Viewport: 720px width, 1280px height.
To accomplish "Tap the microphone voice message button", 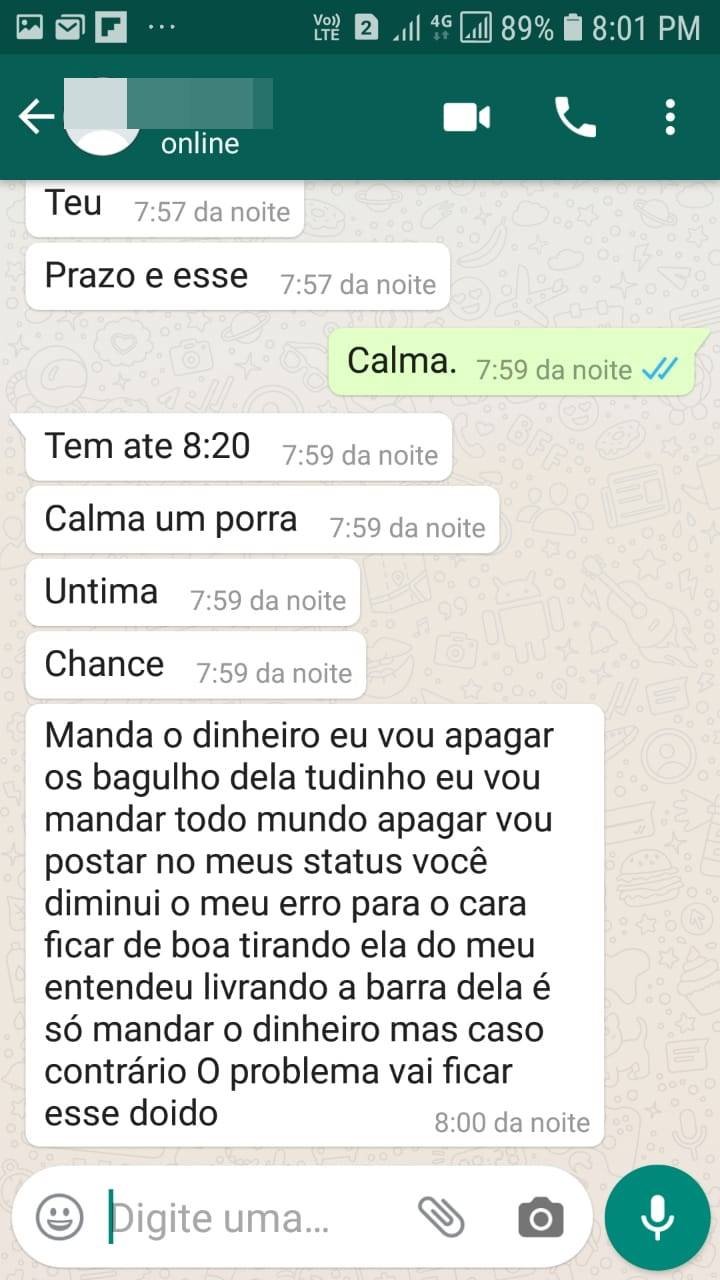I will pyautogui.click(x=657, y=1217).
